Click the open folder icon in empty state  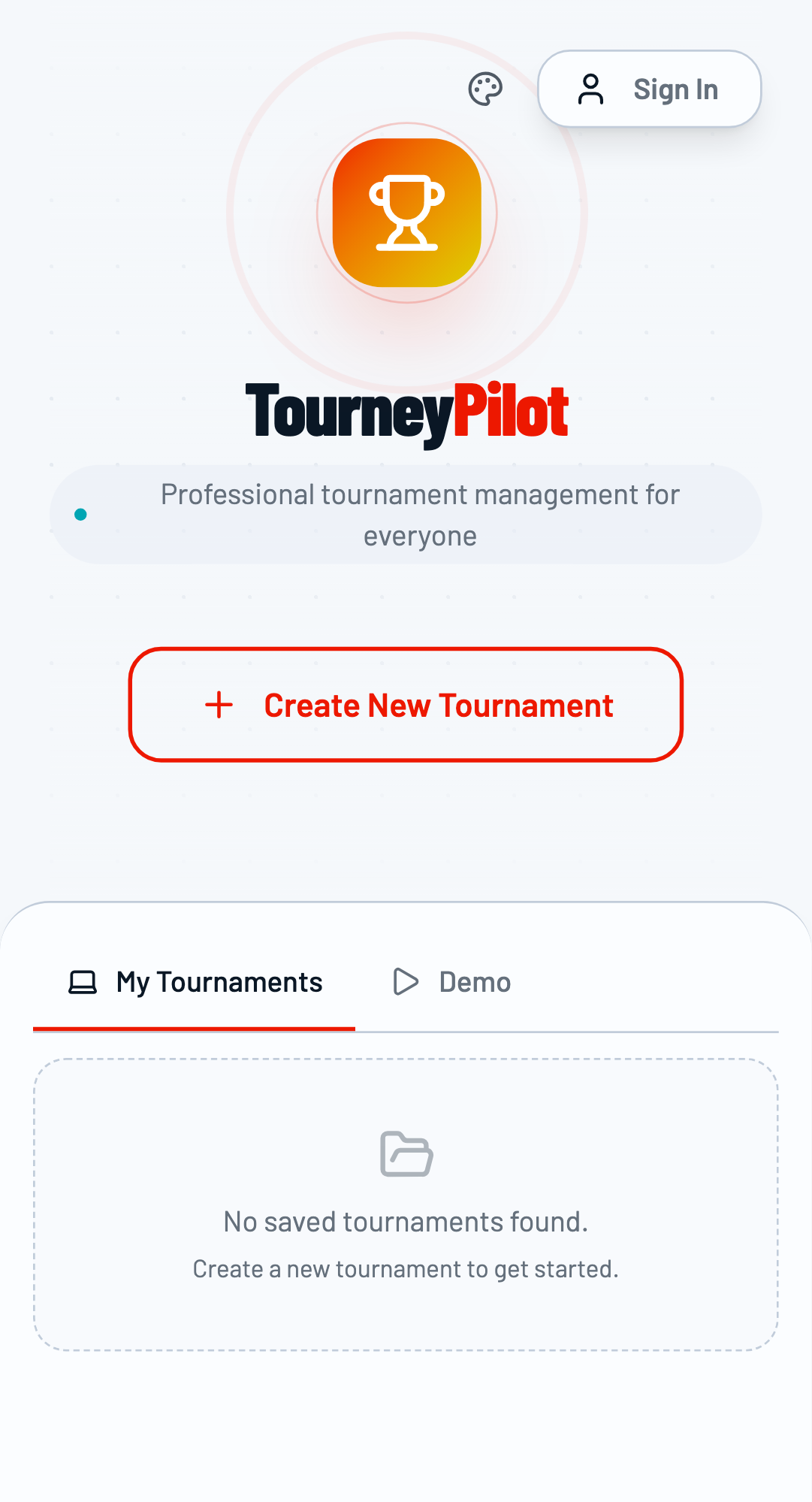coord(406,1155)
